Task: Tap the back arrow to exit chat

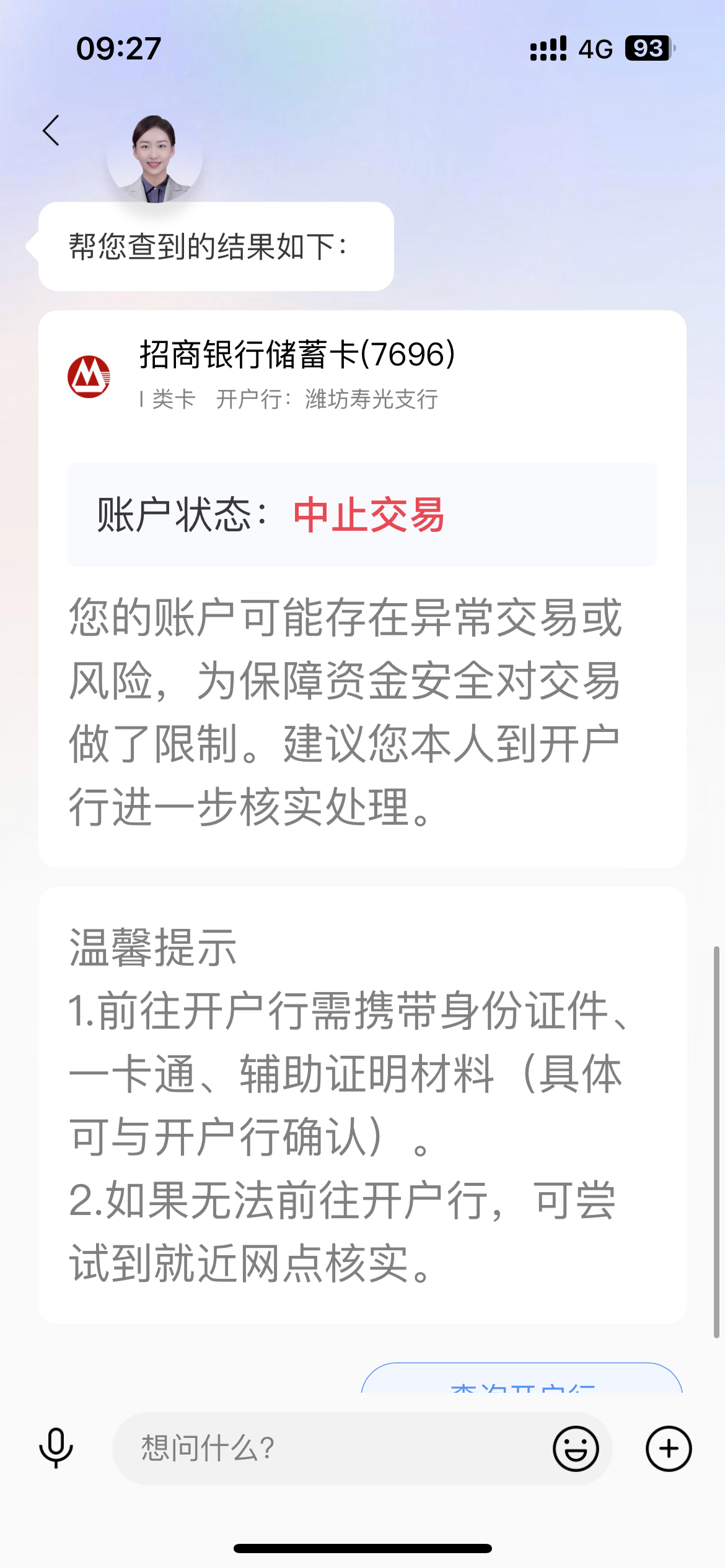Action: [50, 130]
